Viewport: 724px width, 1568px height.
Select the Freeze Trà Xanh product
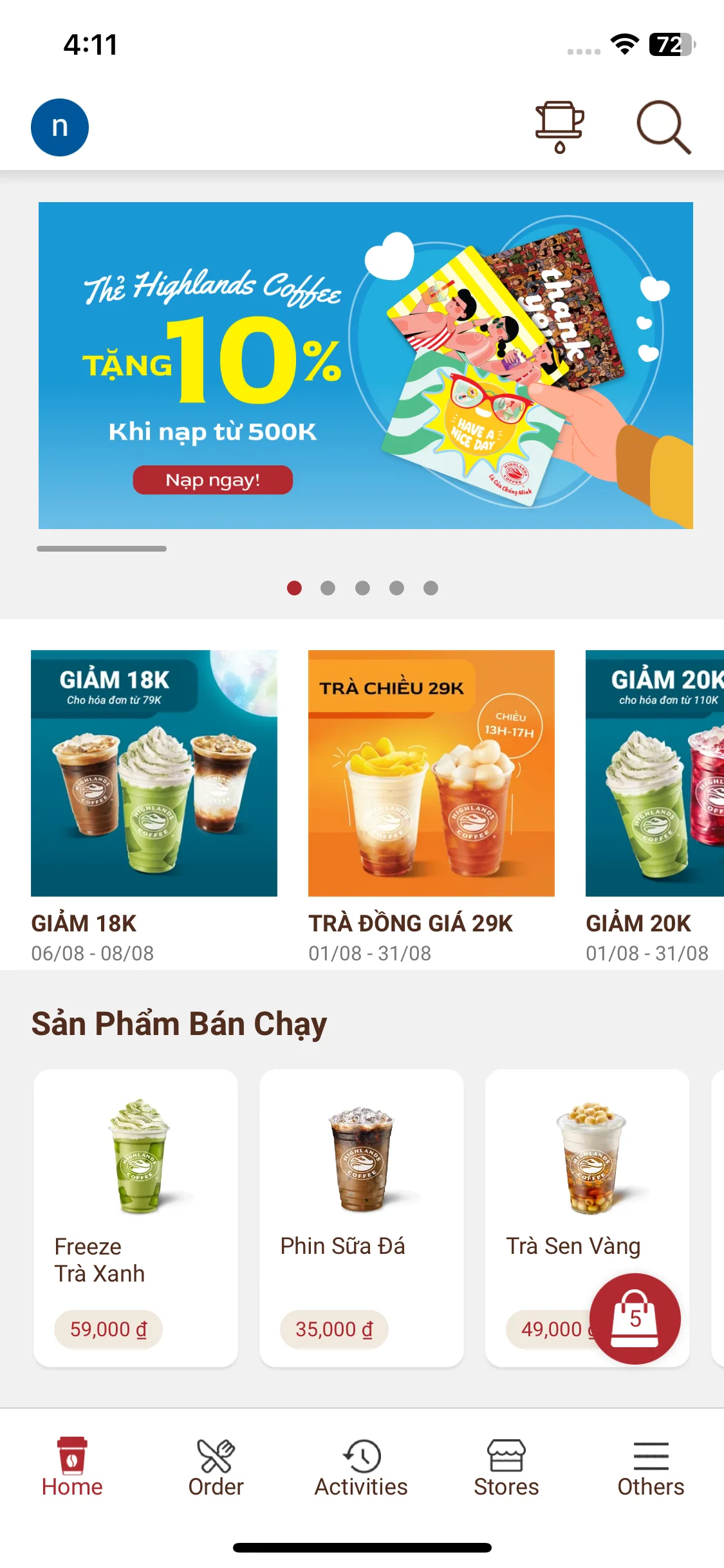136,1217
